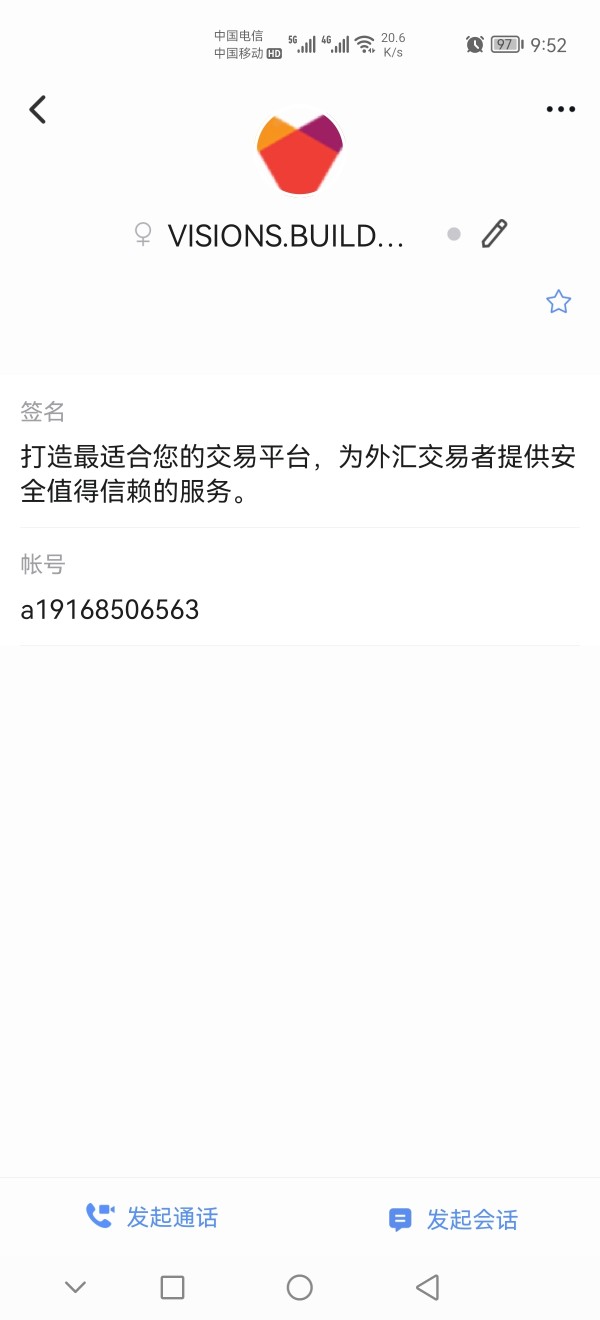Open the three-dot overflow menu
This screenshot has width=600, height=1320.
pos(560,110)
